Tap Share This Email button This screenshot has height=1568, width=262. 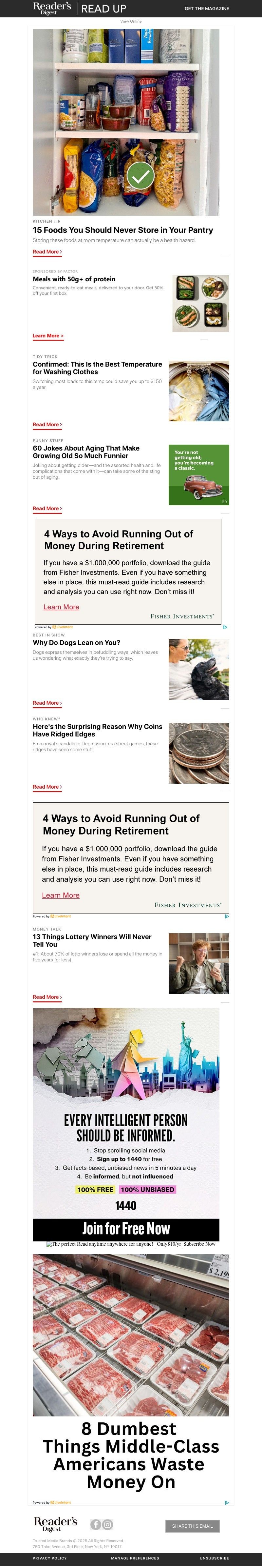pos(192,1526)
